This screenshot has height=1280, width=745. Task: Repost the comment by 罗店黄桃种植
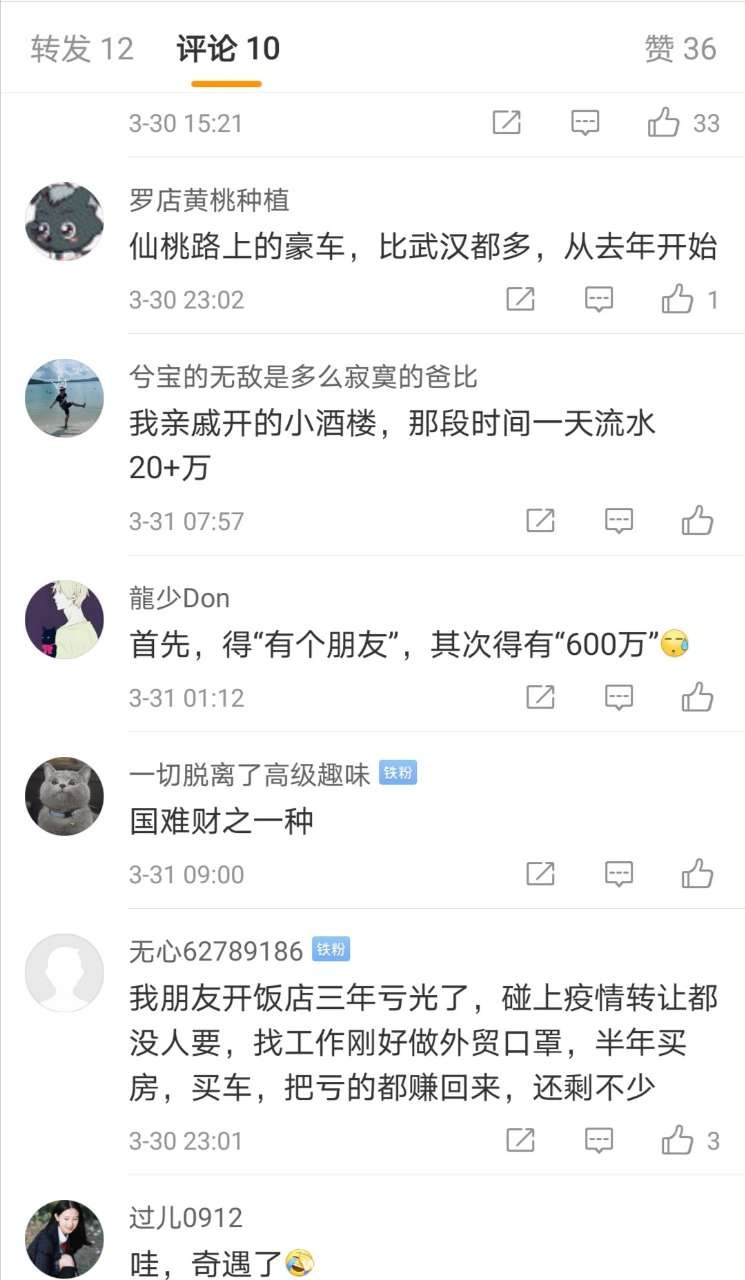click(x=520, y=299)
